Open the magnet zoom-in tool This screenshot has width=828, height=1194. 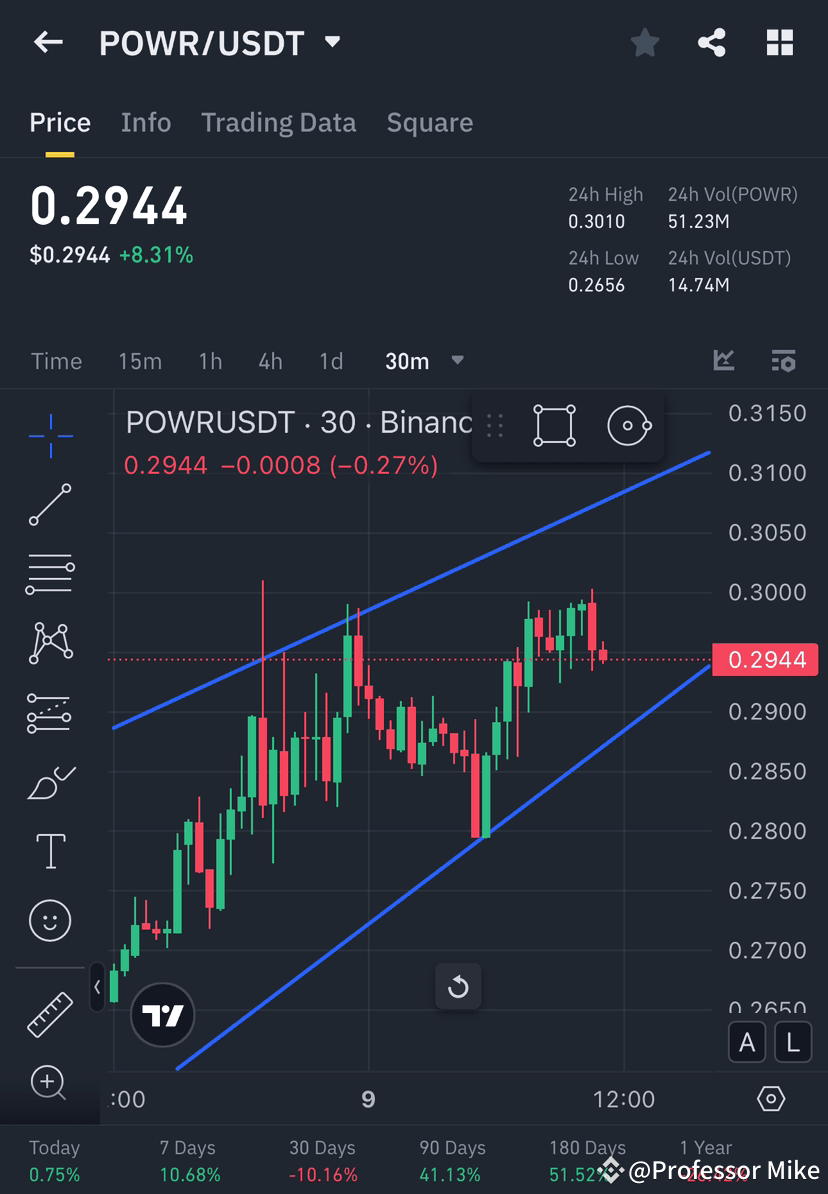(x=50, y=1083)
